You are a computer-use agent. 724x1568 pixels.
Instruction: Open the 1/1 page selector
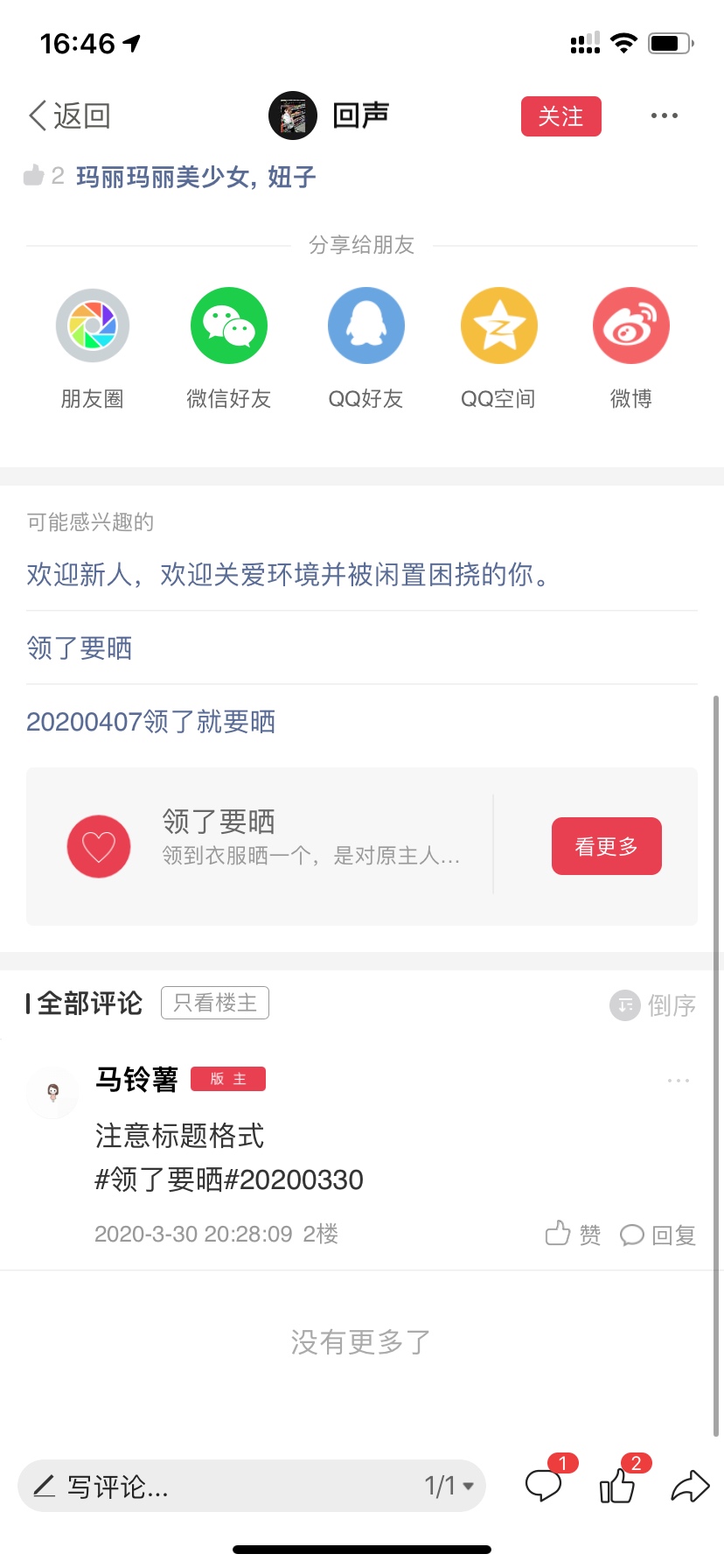coord(449,1486)
